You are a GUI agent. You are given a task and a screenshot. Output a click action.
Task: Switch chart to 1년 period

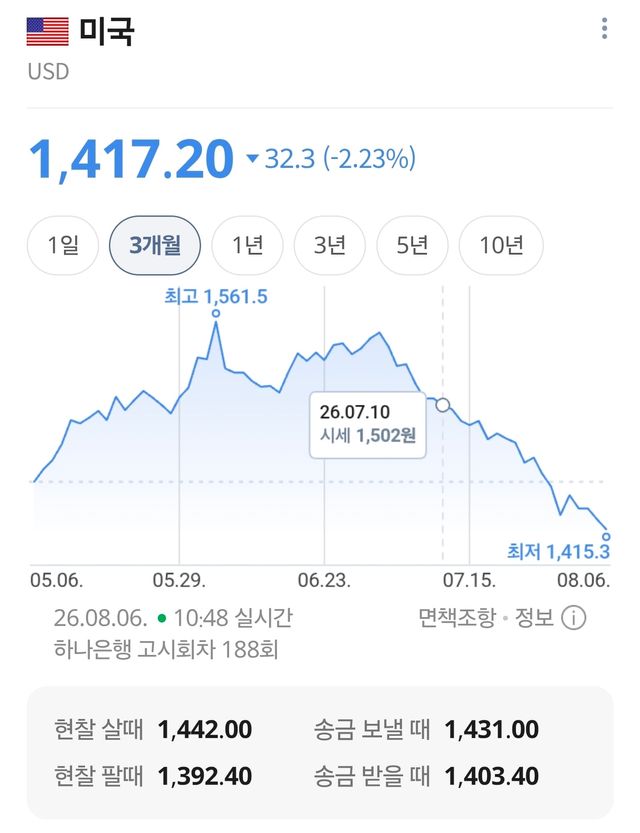pos(248,245)
